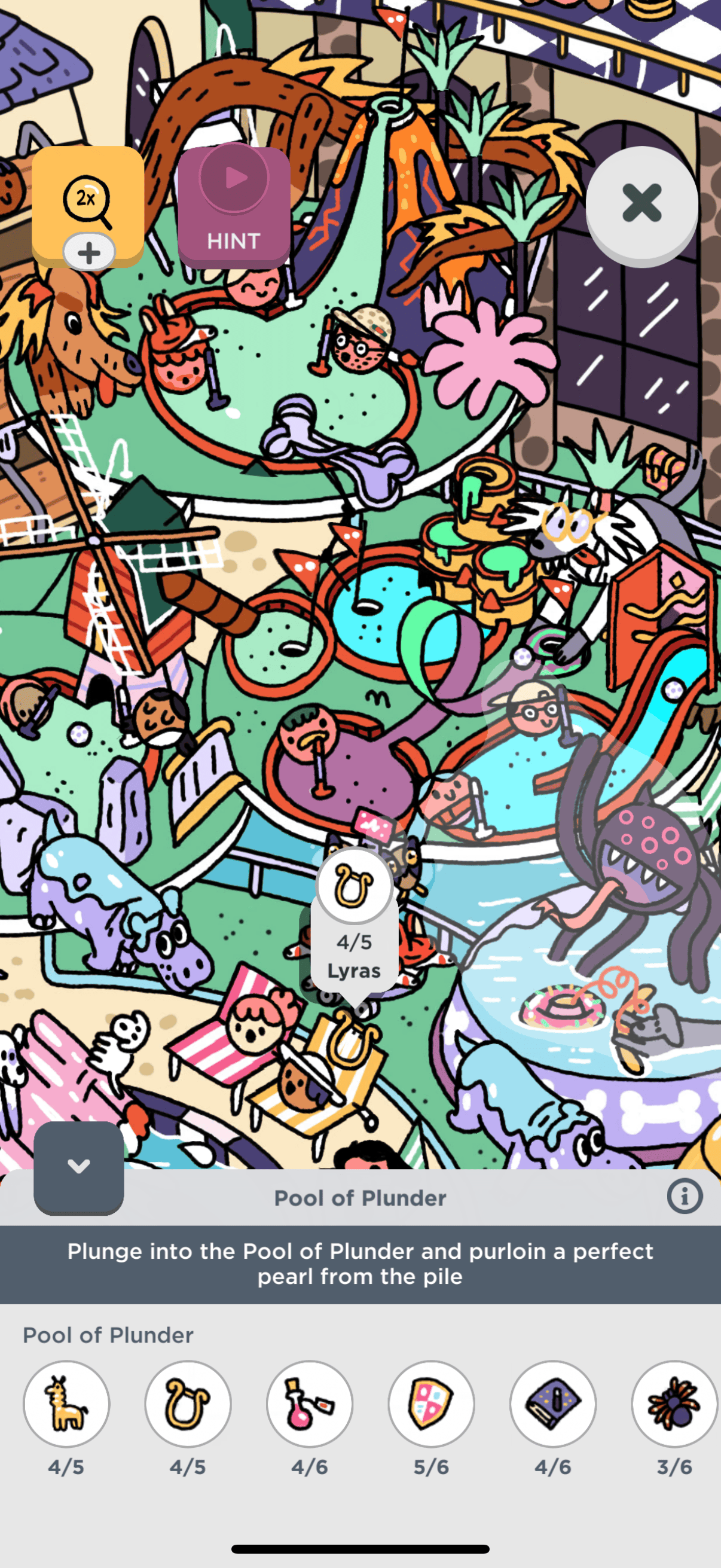Select the potion bottle item
This screenshot has width=721, height=1568.
(x=310, y=1404)
